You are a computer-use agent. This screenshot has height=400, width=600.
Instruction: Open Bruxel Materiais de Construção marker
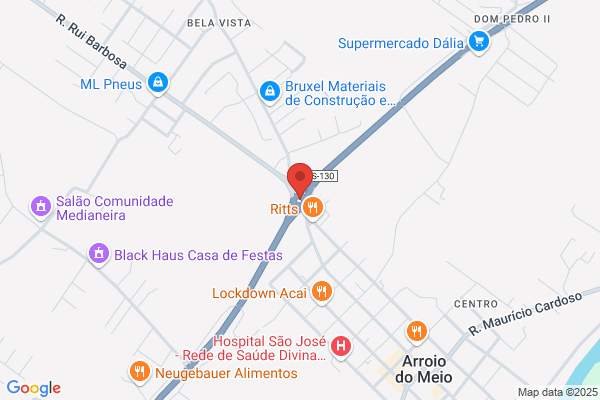pyautogui.click(x=270, y=92)
